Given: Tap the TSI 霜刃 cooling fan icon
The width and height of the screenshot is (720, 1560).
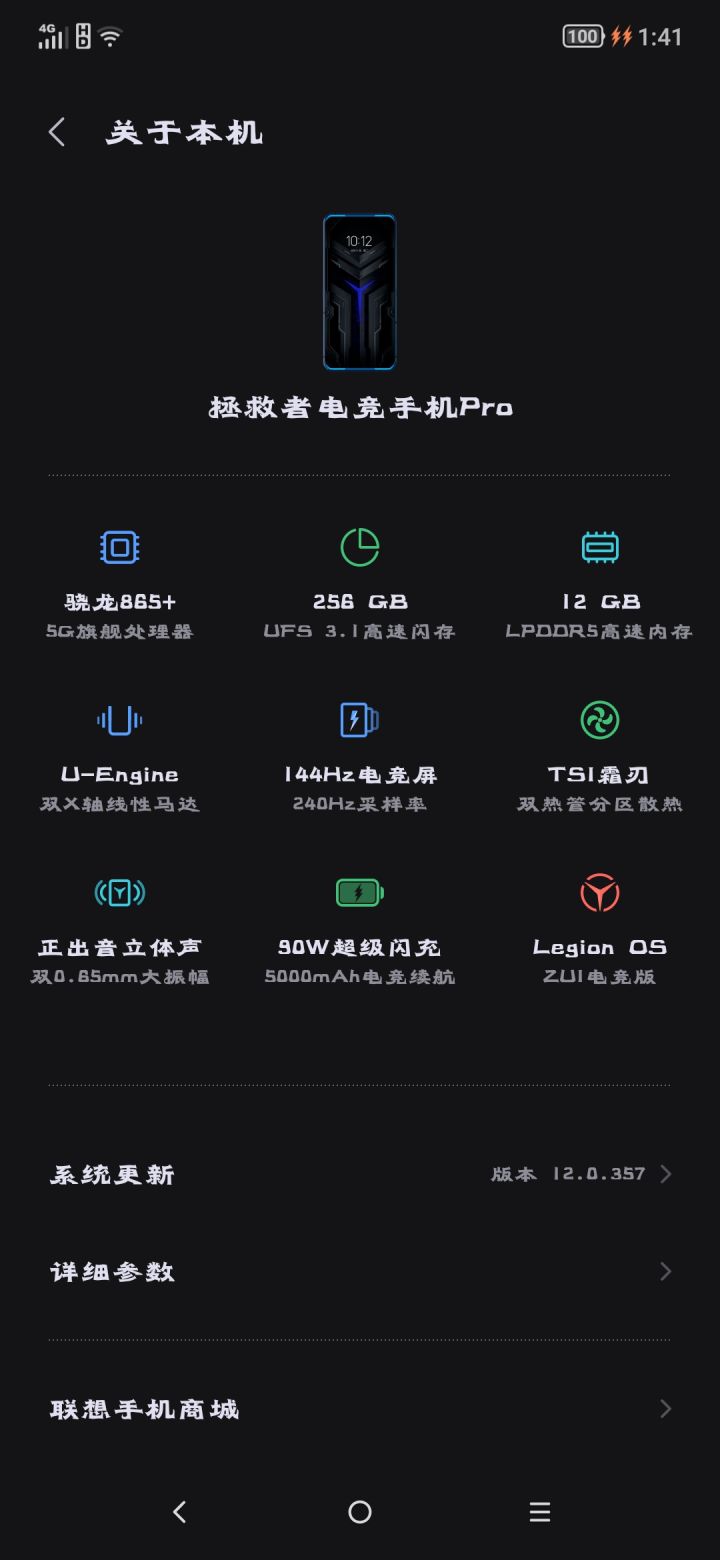Looking at the screenshot, I should pyautogui.click(x=599, y=719).
